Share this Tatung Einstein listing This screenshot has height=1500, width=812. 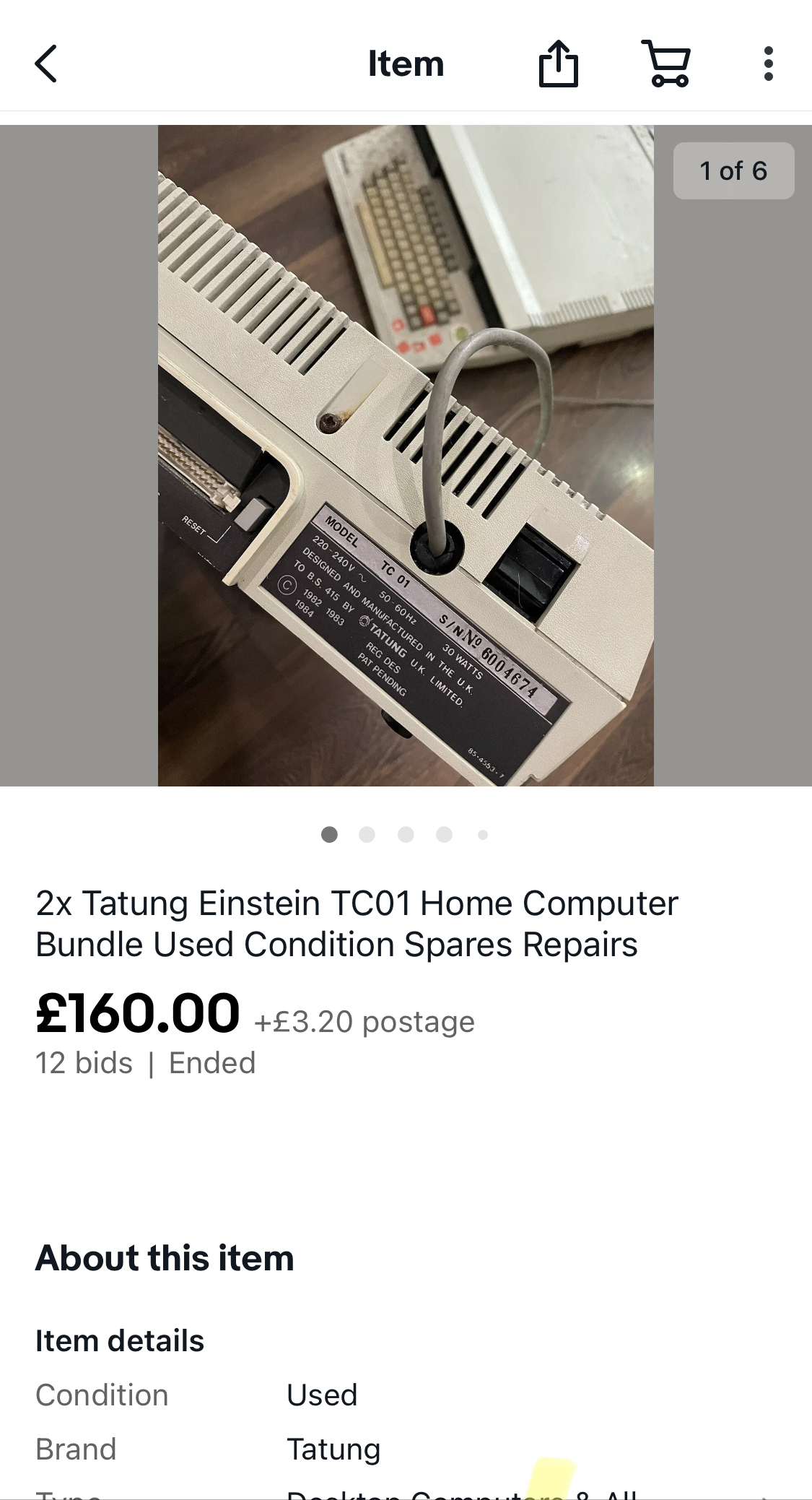(x=559, y=64)
